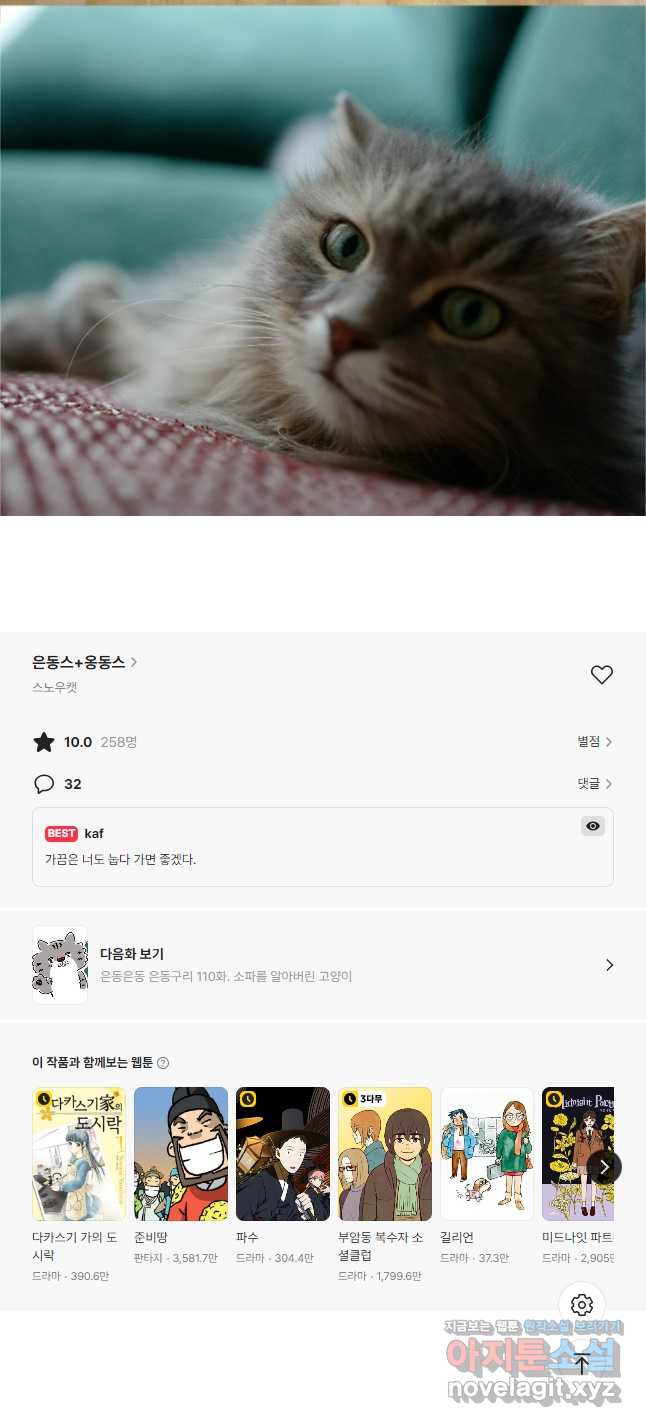The image size is (646, 1427).
Task: Toggle visibility of kaf's best comment
Action: point(593,826)
